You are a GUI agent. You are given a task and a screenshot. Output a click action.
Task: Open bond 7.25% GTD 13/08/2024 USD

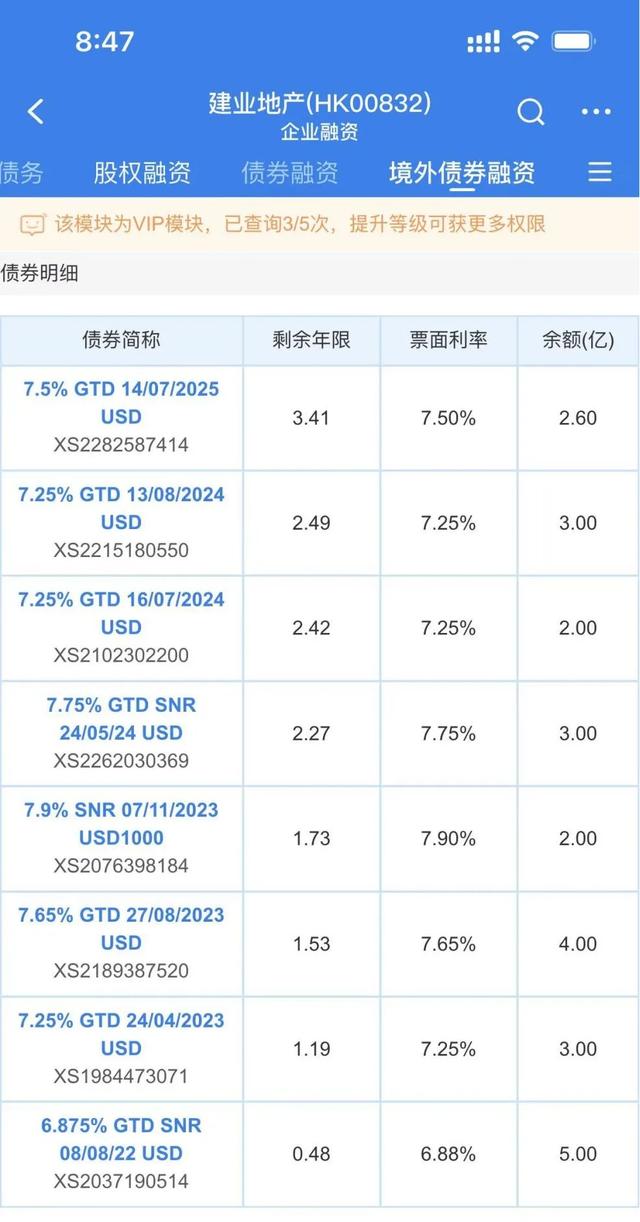pyautogui.click(x=121, y=508)
